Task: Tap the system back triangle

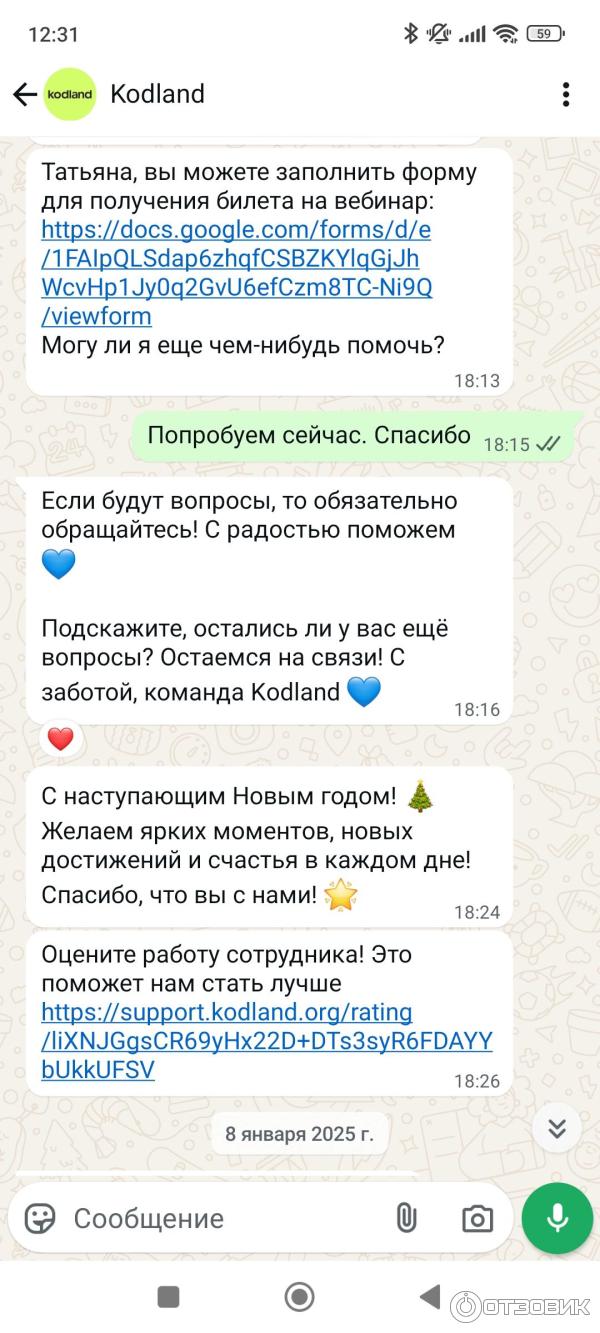Action: pyautogui.click(x=430, y=1297)
